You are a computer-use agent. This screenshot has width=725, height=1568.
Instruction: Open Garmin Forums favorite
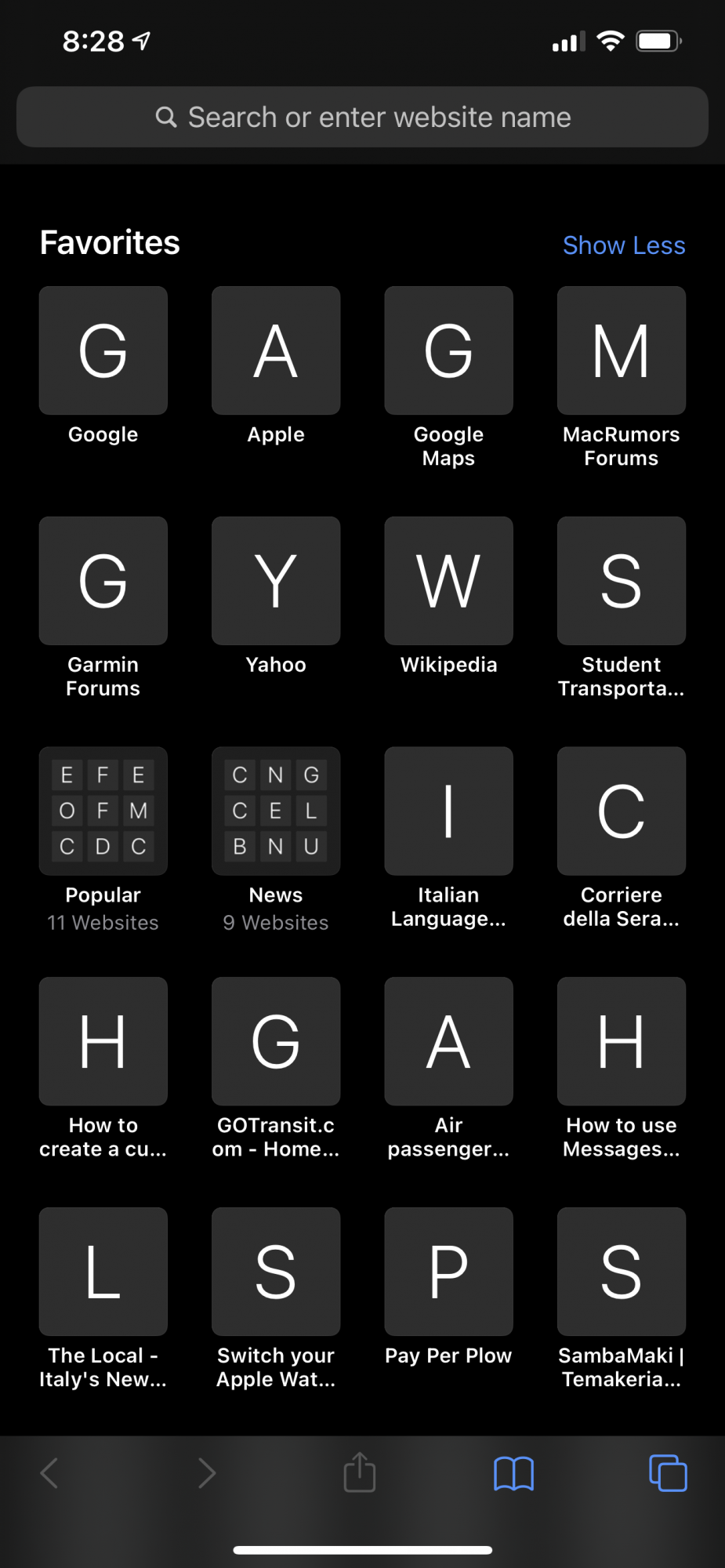pyautogui.click(x=103, y=581)
